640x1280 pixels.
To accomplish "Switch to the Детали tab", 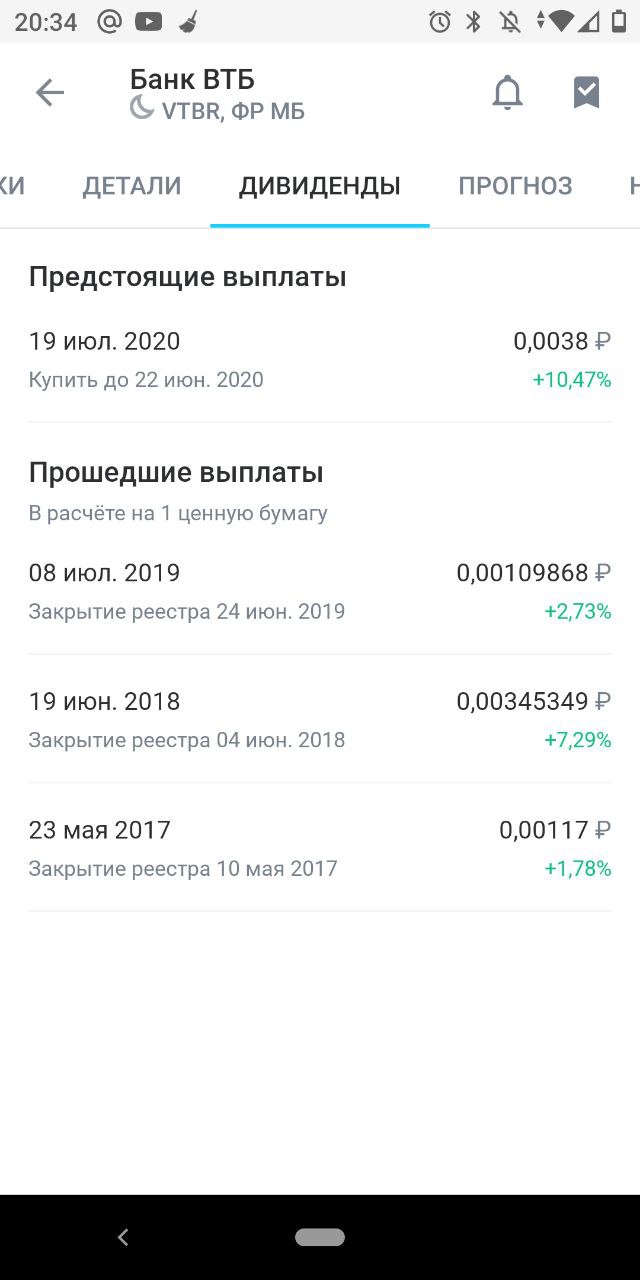I will (132, 185).
